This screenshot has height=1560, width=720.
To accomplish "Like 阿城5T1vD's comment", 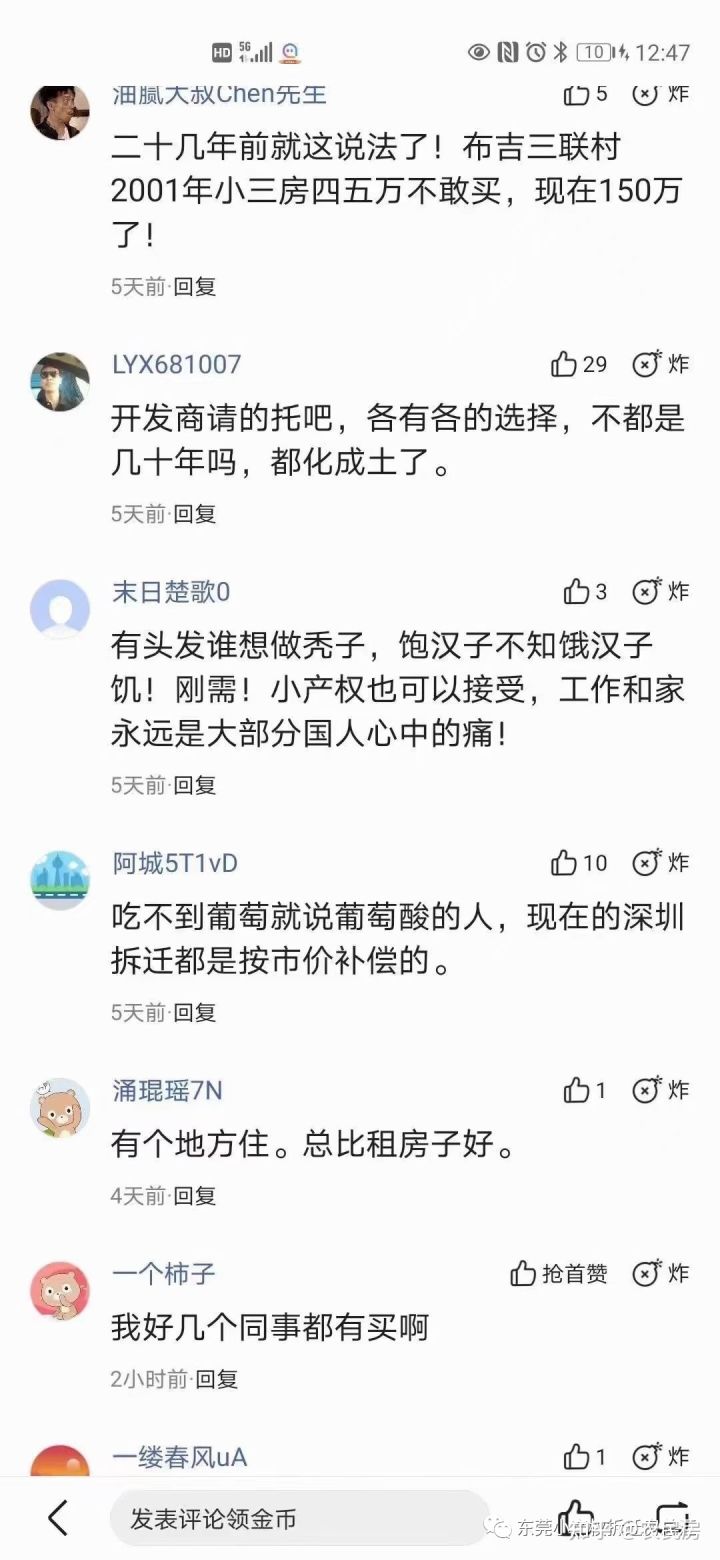I will (x=579, y=862).
